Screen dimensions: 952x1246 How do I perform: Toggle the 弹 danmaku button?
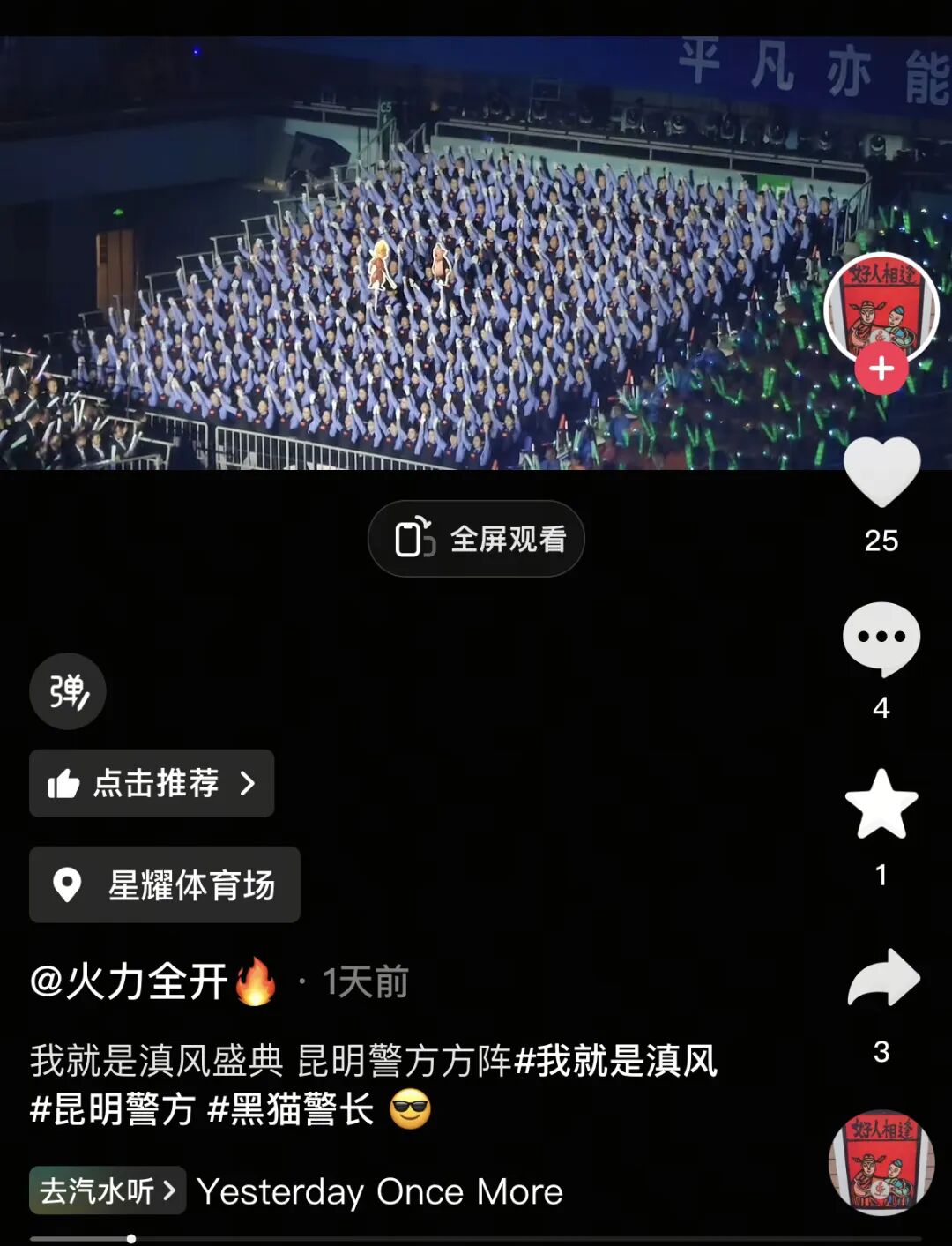[x=68, y=691]
